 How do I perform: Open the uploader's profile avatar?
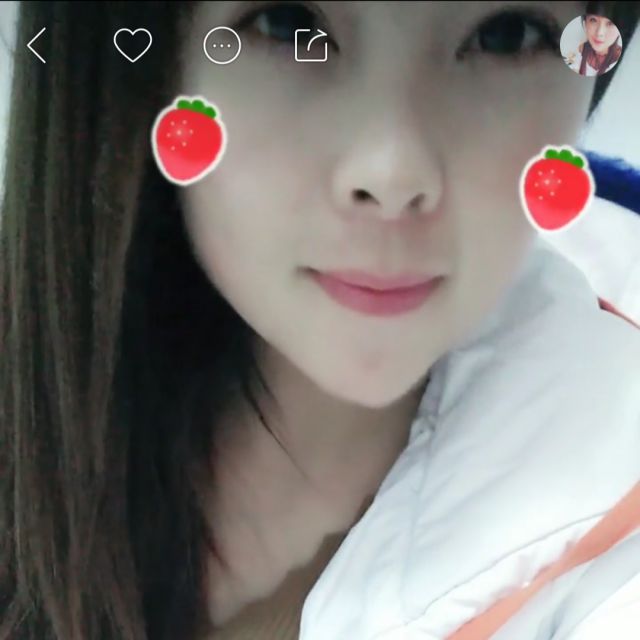click(590, 45)
